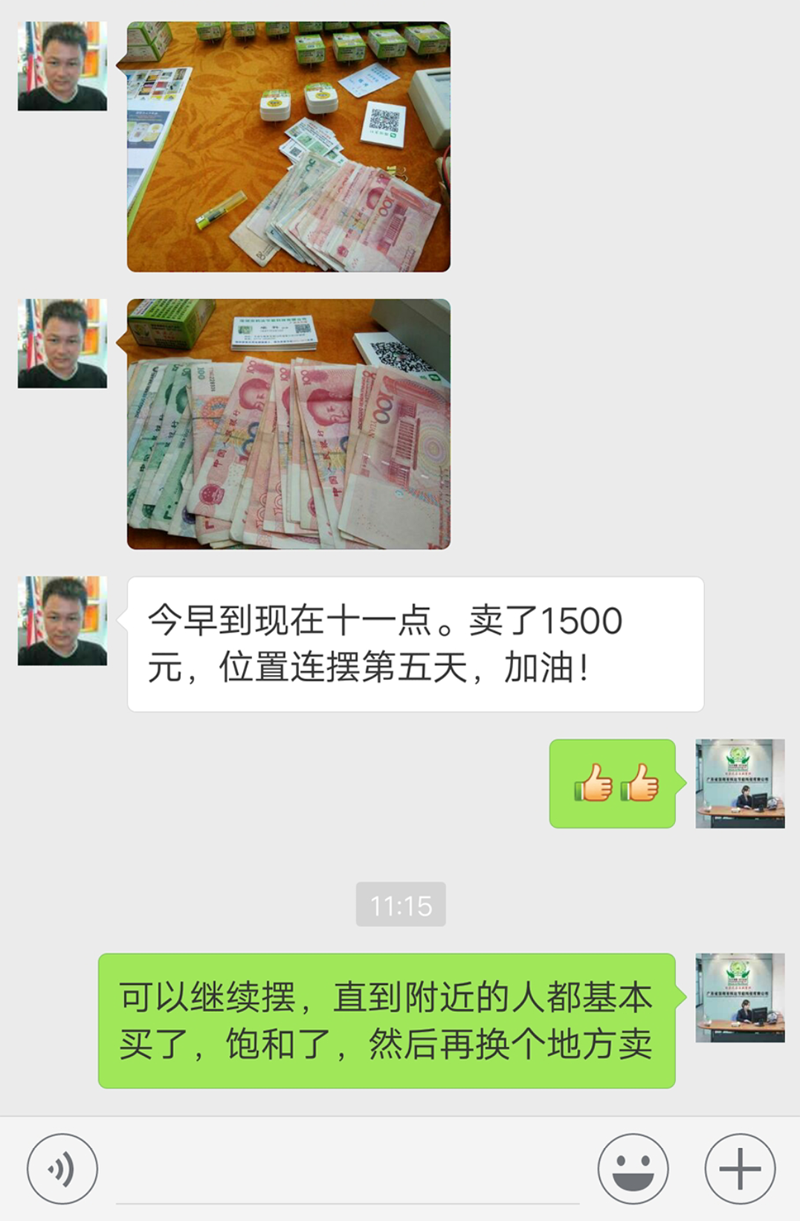
Task: Open your avatar beside the thumbs-up message
Action: pos(740,783)
